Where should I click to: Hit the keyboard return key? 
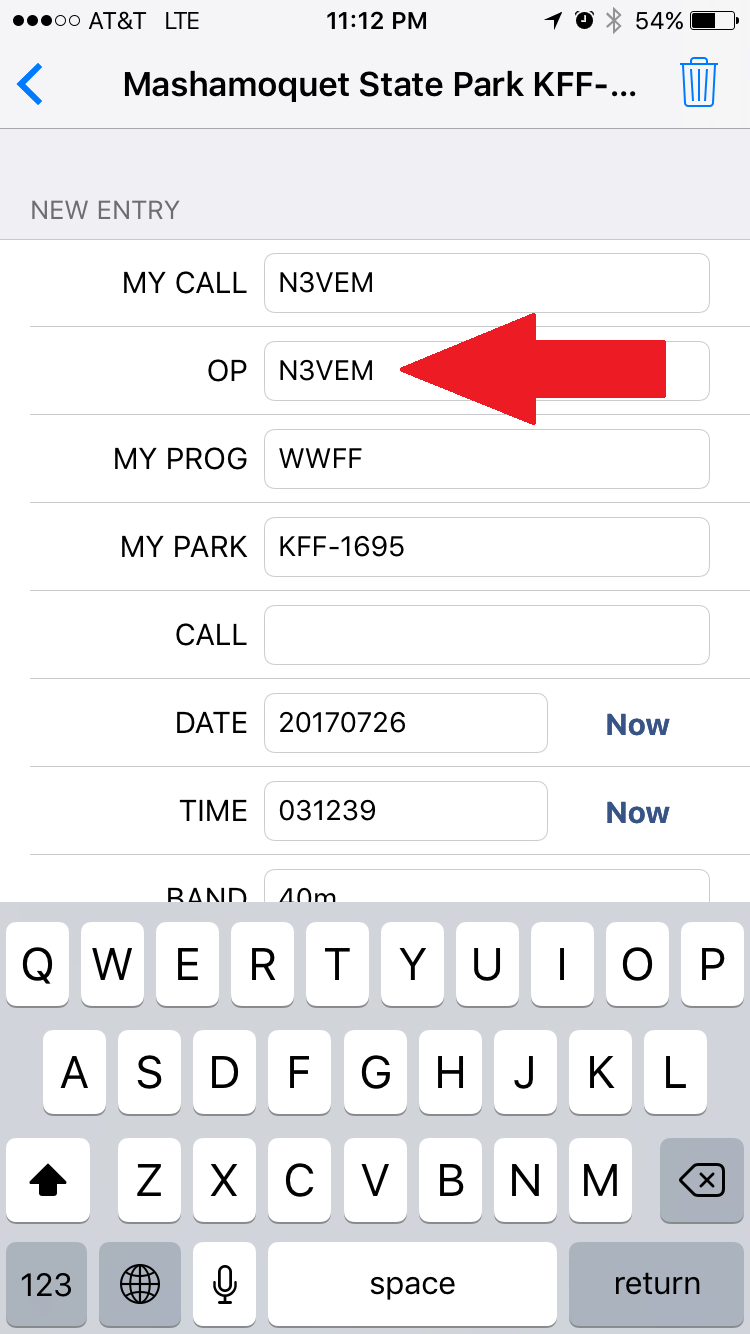tap(657, 1284)
